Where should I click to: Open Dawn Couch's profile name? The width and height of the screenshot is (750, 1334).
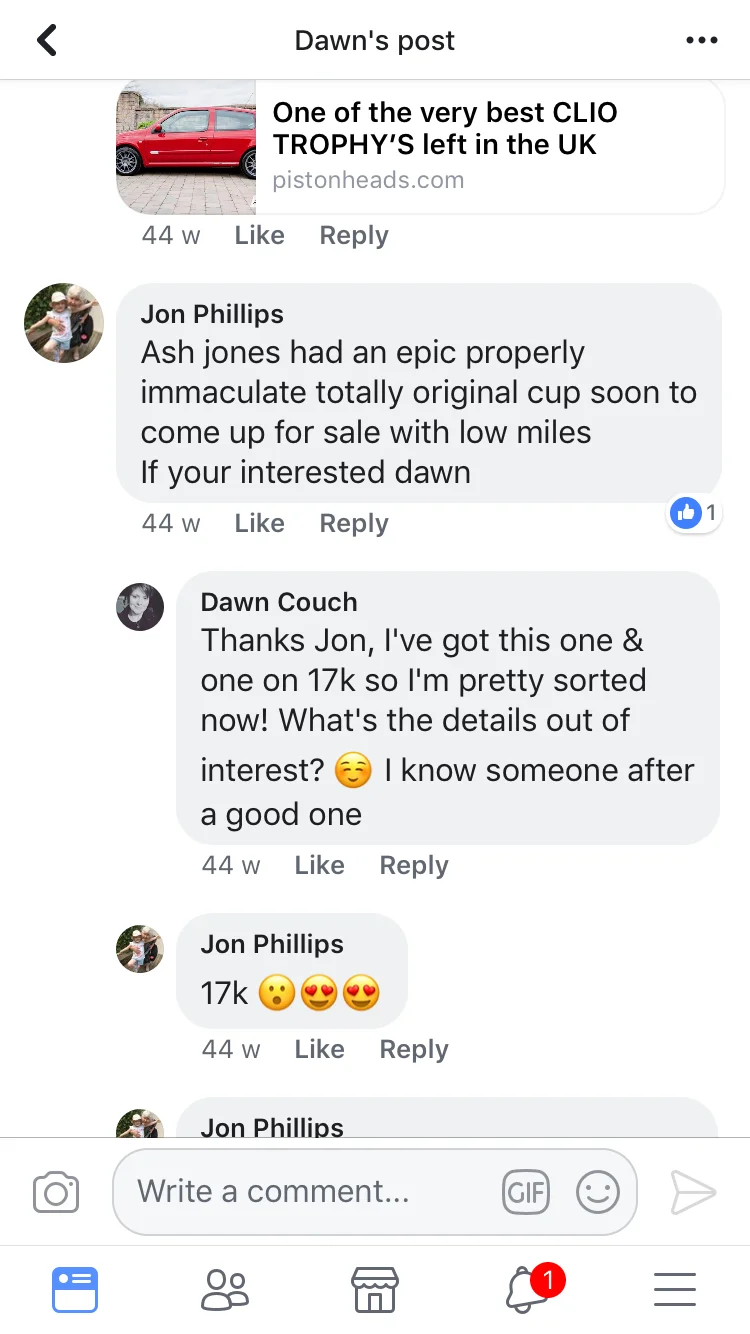pos(279,602)
